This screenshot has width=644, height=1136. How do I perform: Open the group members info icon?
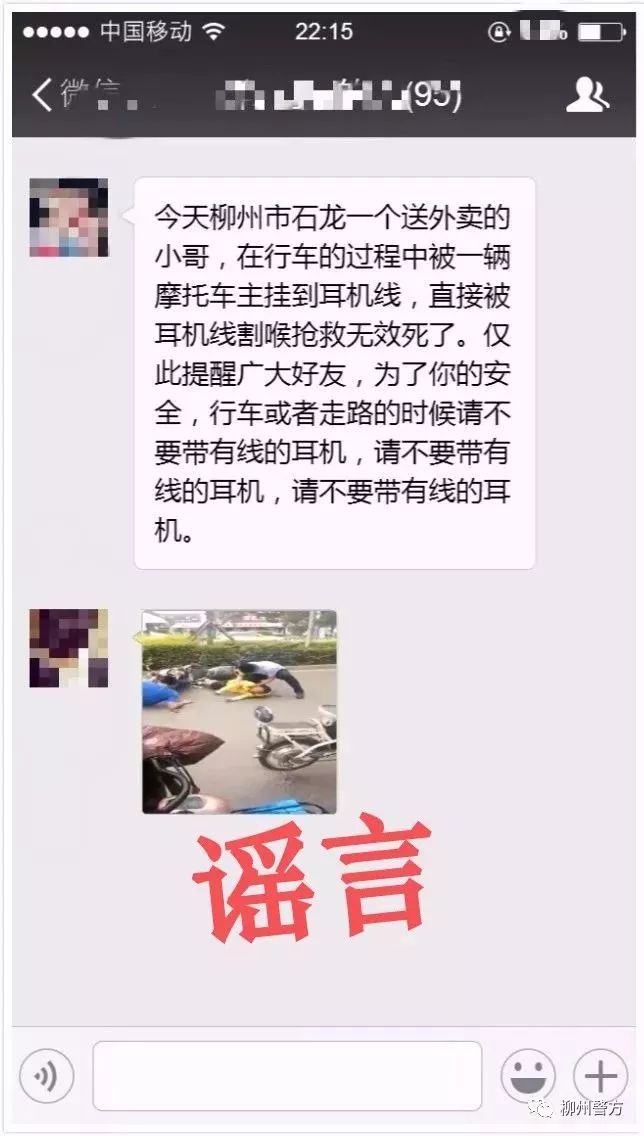tap(587, 95)
